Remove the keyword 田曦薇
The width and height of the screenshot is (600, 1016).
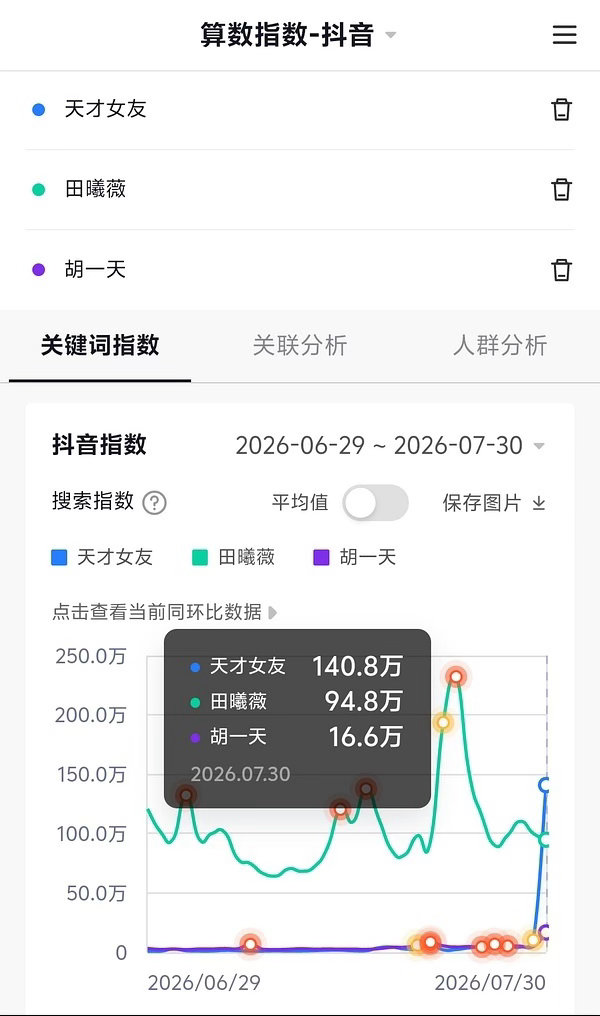[x=561, y=189]
